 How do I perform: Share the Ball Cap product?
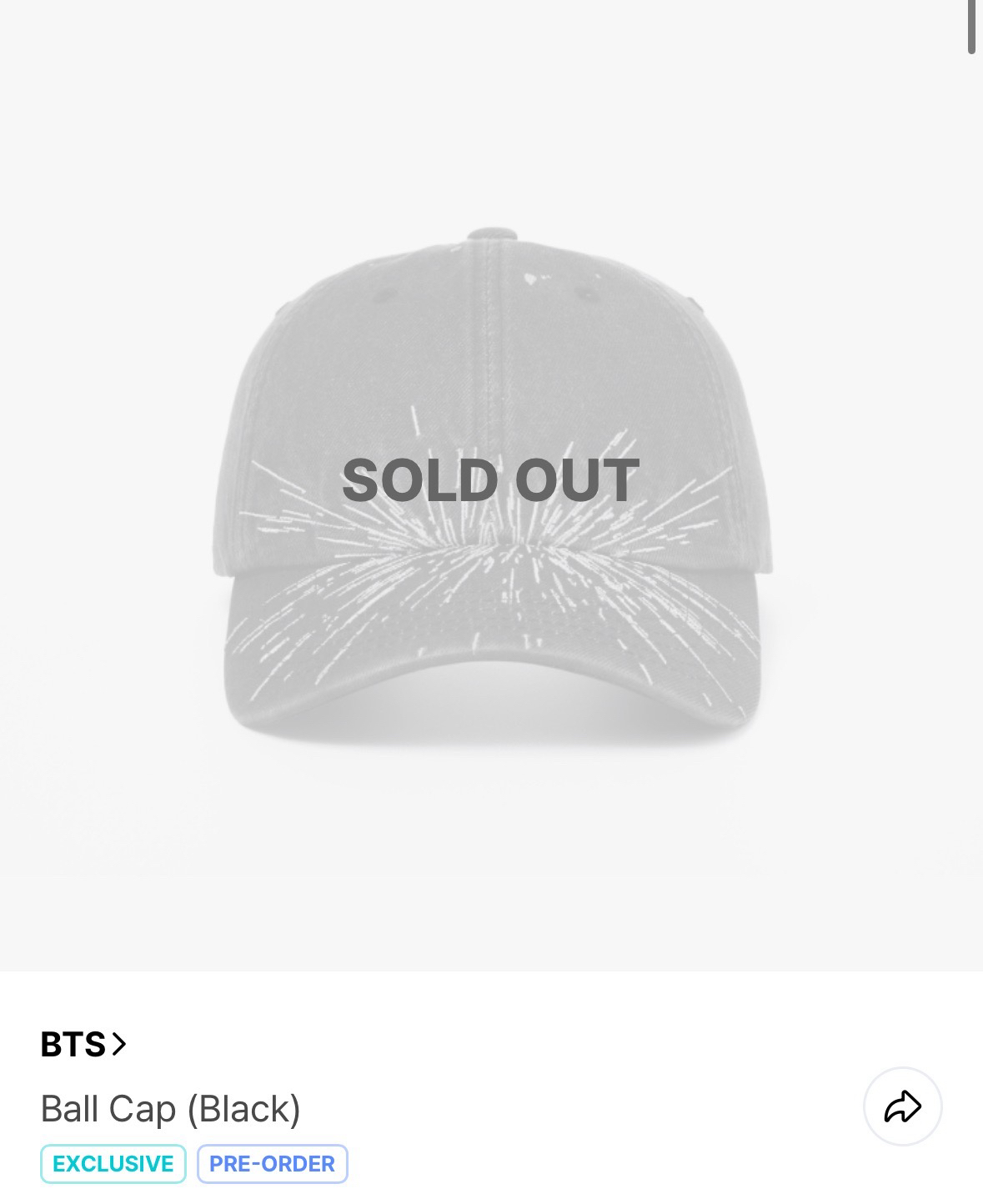(902, 1106)
